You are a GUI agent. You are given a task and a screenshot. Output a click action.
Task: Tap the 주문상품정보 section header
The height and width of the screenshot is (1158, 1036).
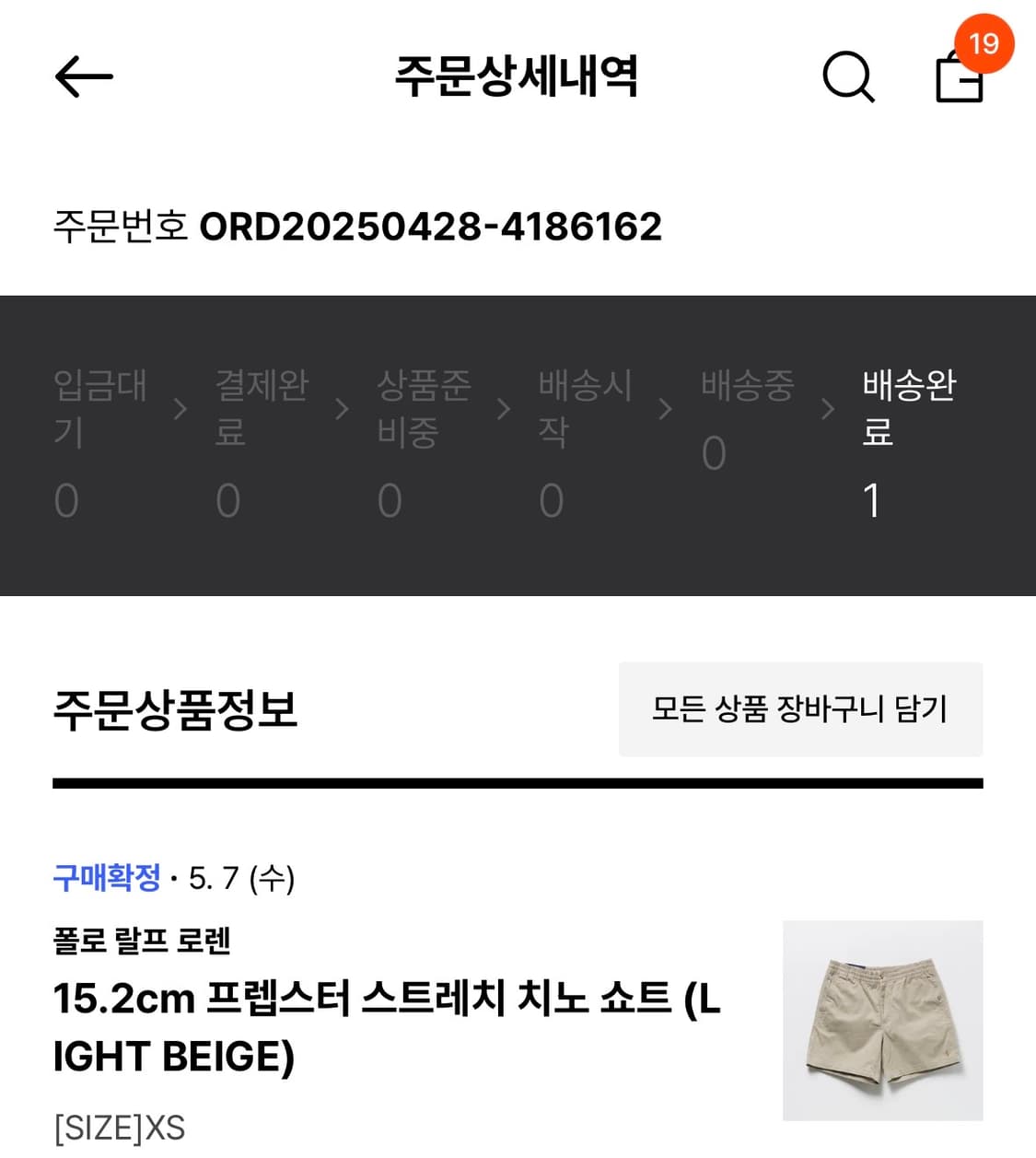click(x=175, y=709)
